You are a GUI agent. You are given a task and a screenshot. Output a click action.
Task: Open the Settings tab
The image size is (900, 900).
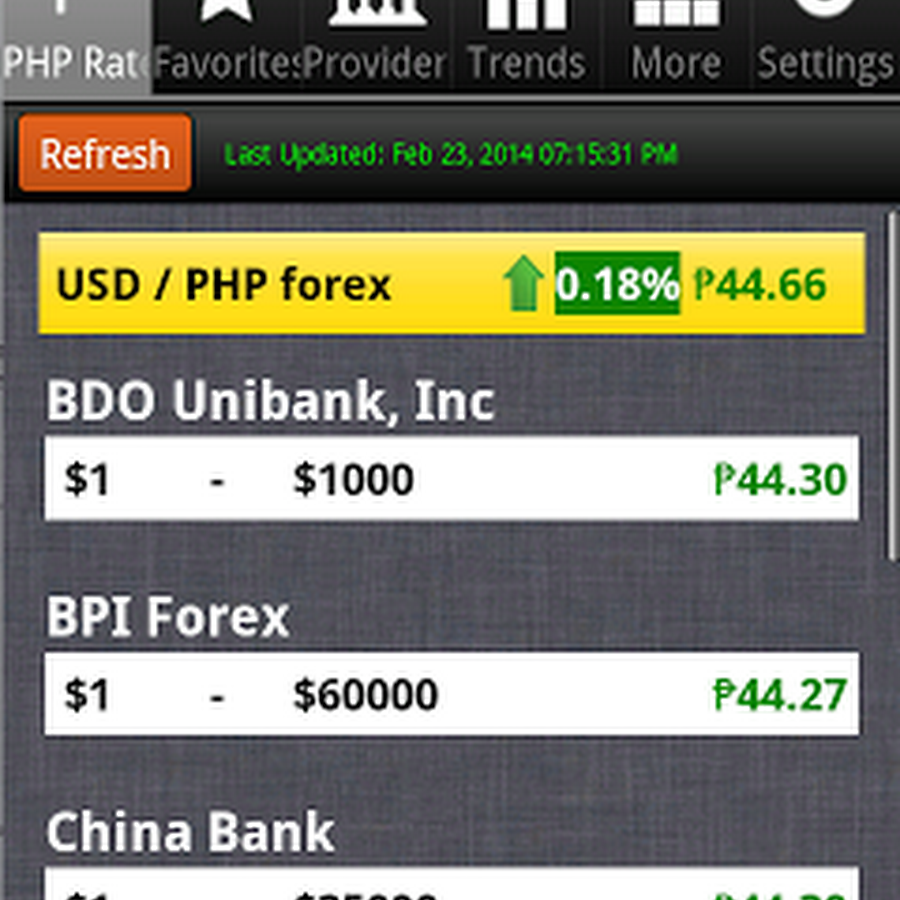[826, 45]
